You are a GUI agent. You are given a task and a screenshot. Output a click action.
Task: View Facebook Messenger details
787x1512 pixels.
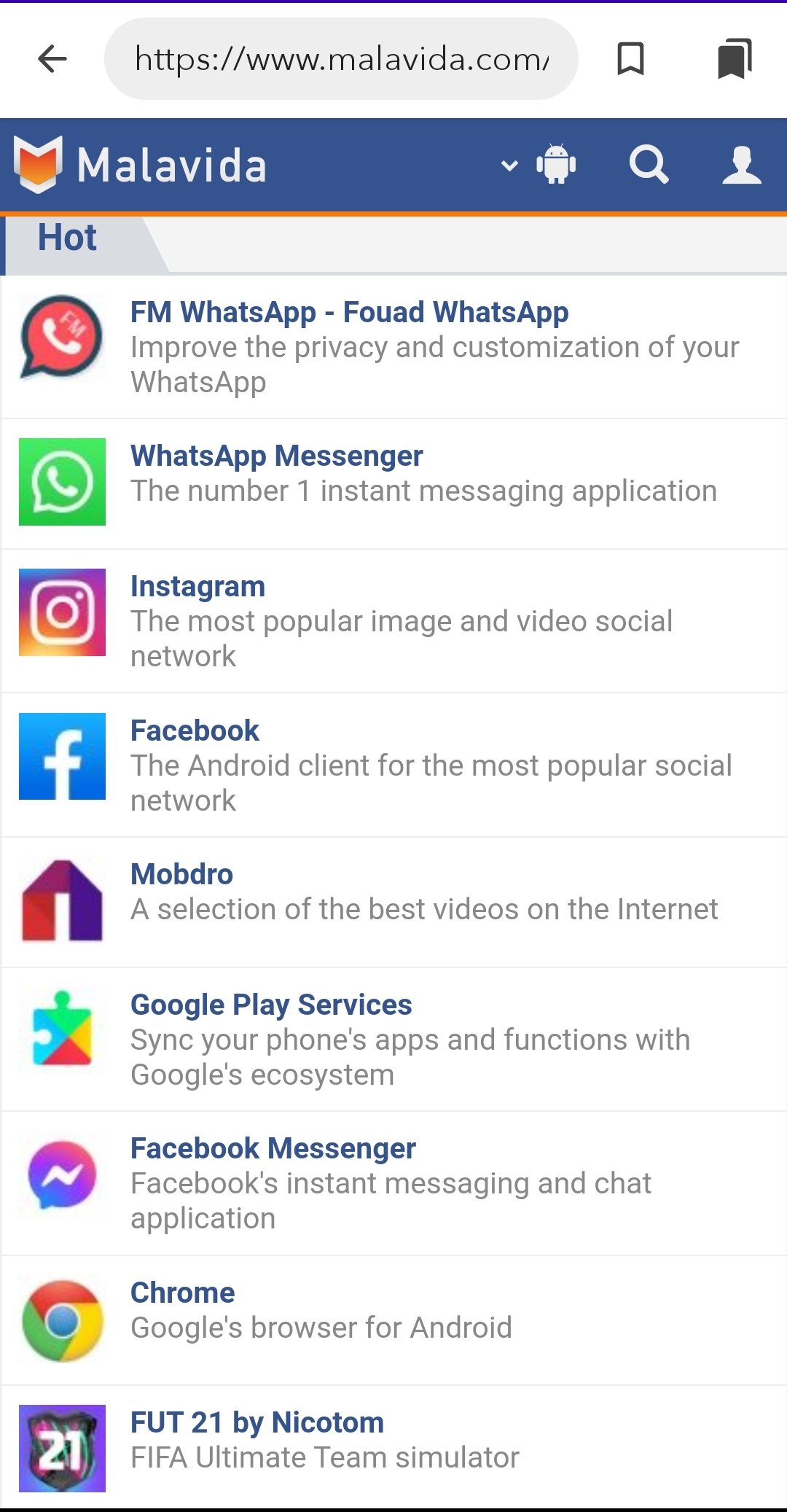393,1183
